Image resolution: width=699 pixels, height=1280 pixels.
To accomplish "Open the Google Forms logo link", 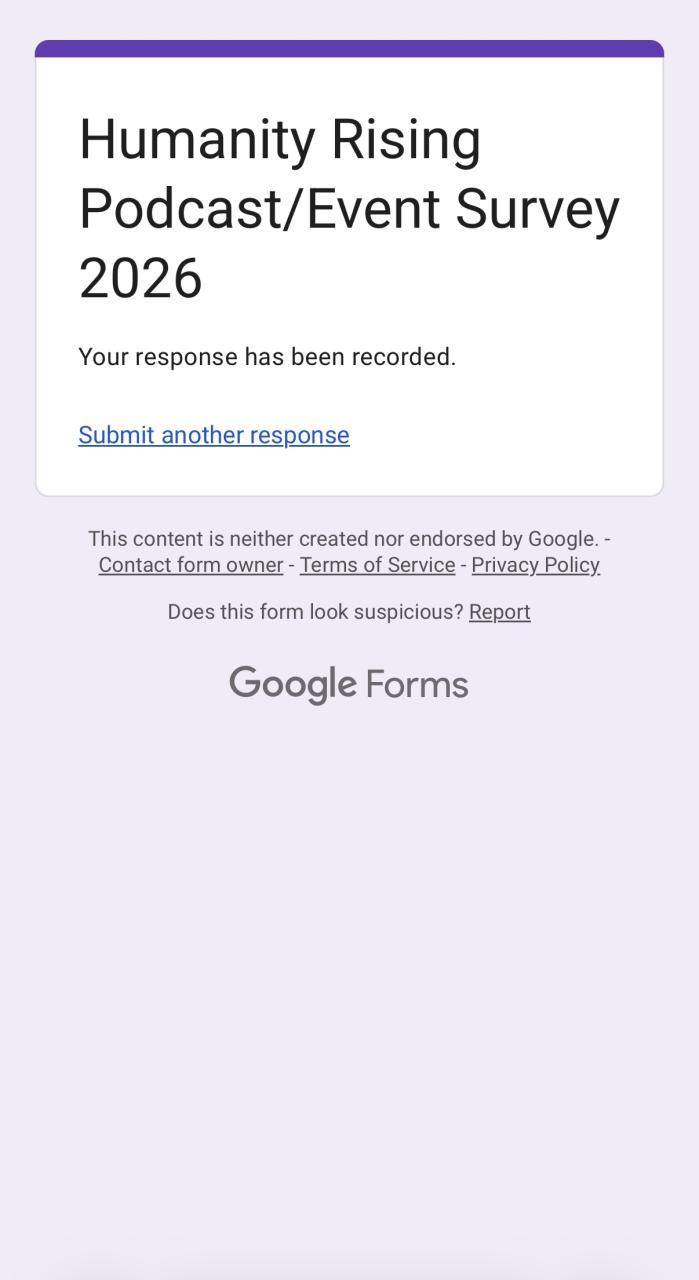I will coord(349,685).
